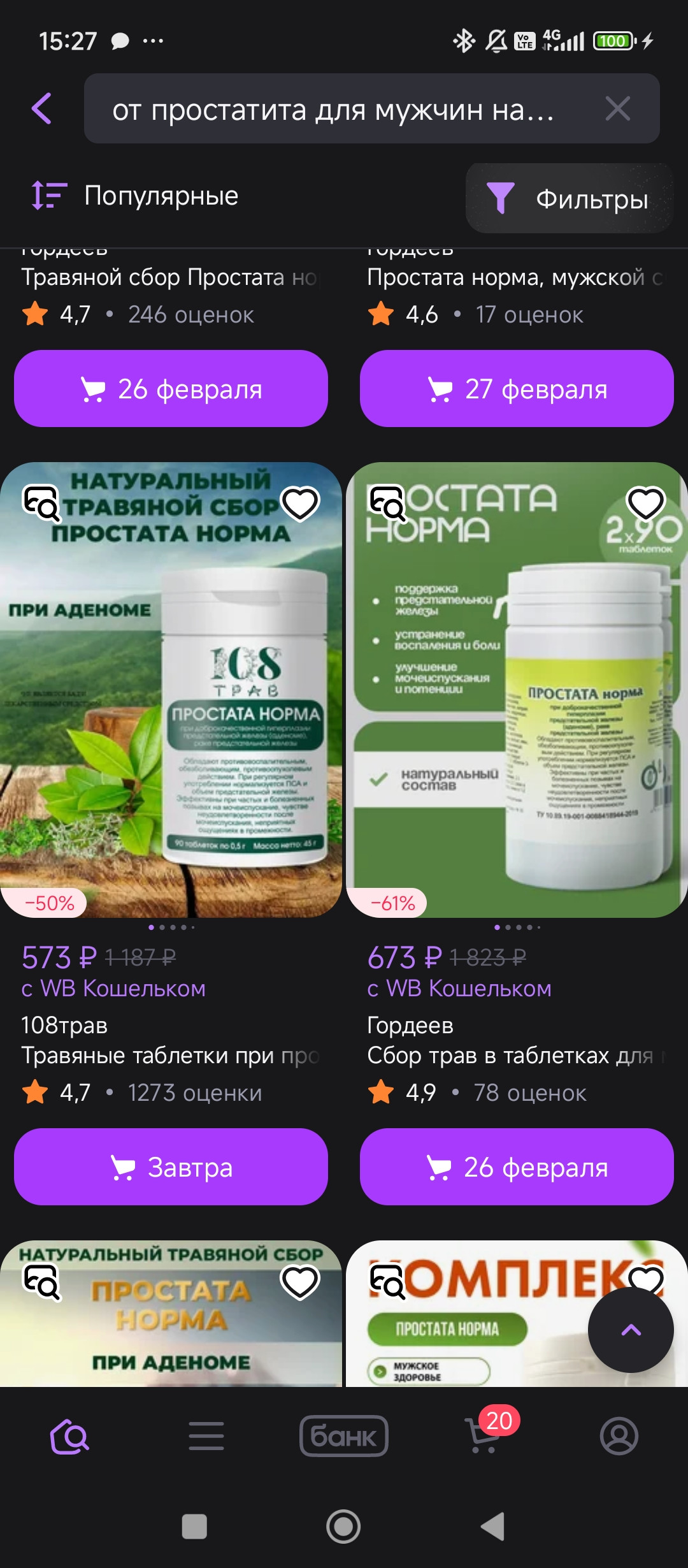This screenshot has height=1568, width=688.
Task: Jump back to top of results
Action: click(x=631, y=1330)
